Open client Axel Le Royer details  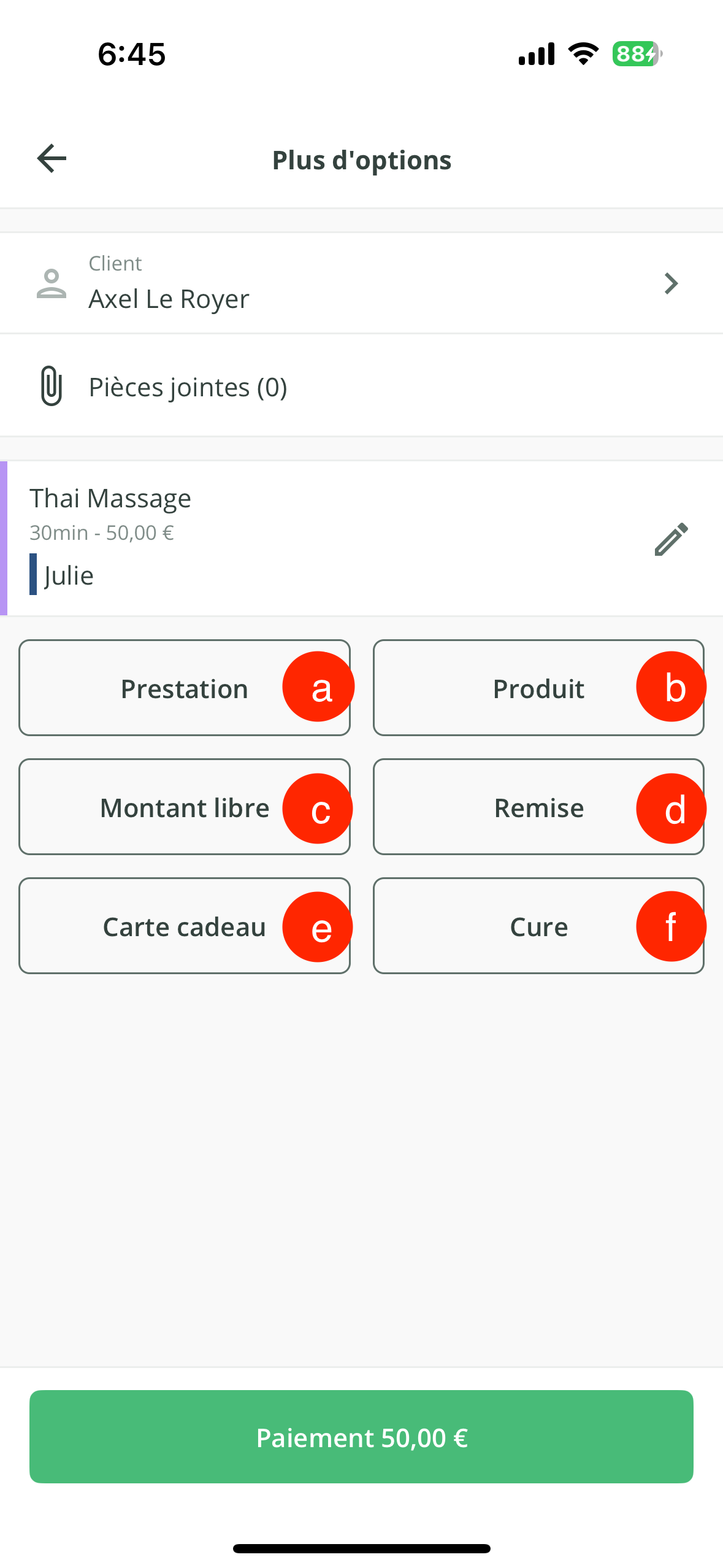click(361, 283)
